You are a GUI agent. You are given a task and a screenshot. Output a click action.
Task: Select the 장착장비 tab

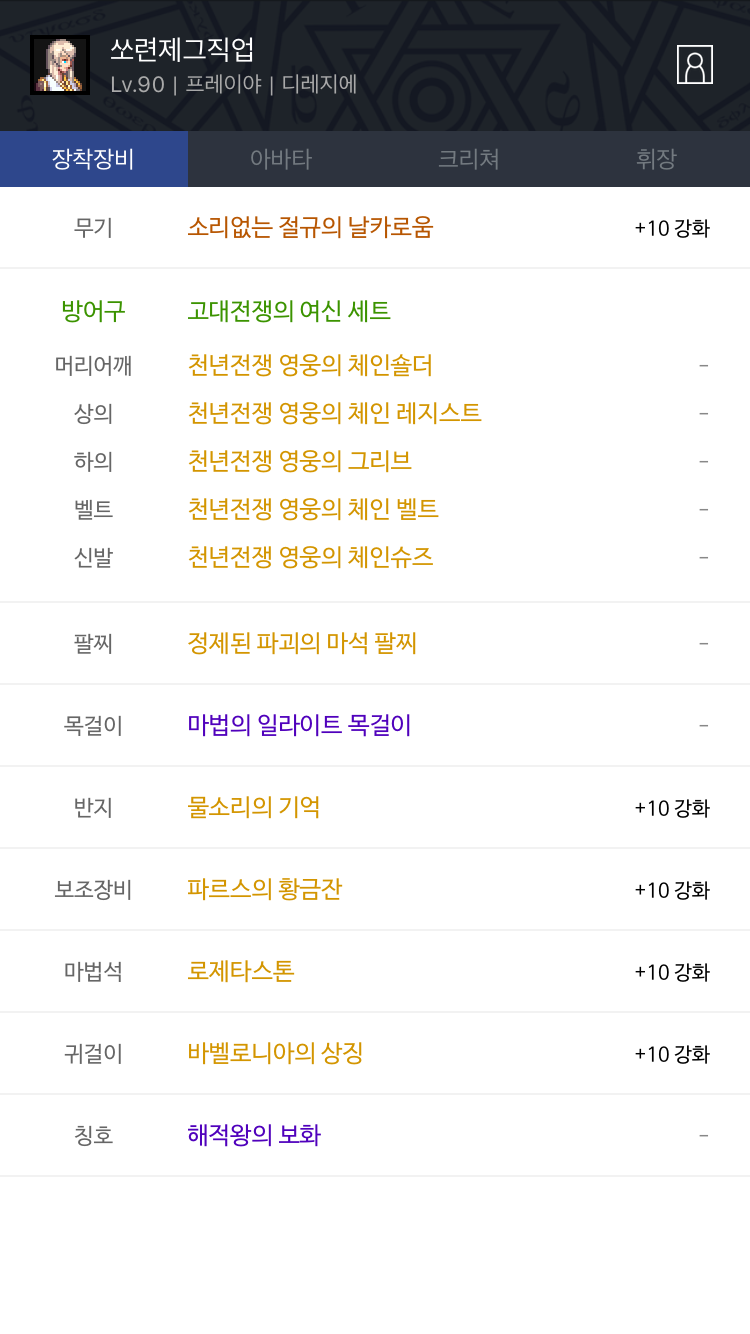pos(94,159)
